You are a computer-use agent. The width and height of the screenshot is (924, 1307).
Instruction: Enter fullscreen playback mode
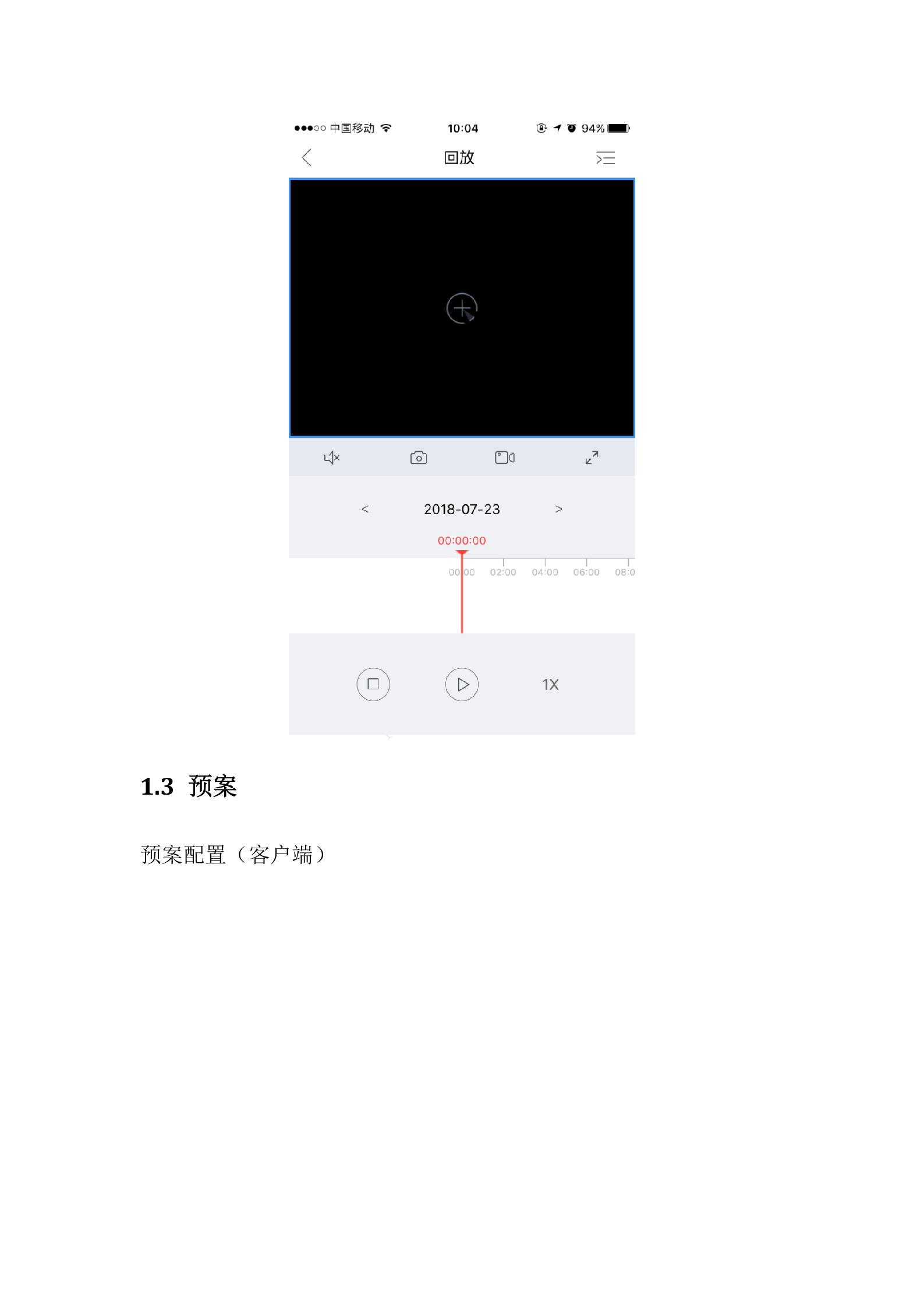point(592,458)
